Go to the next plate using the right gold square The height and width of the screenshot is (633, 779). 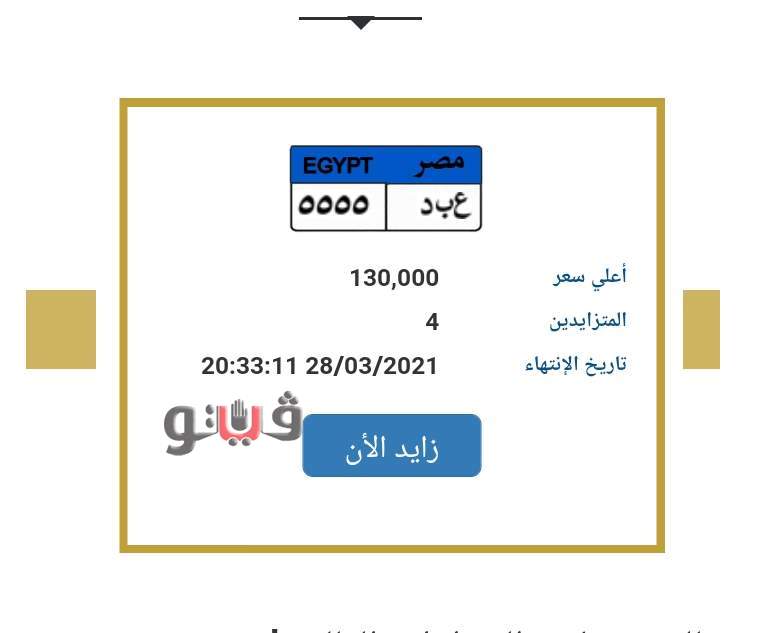[x=701, y=329]
